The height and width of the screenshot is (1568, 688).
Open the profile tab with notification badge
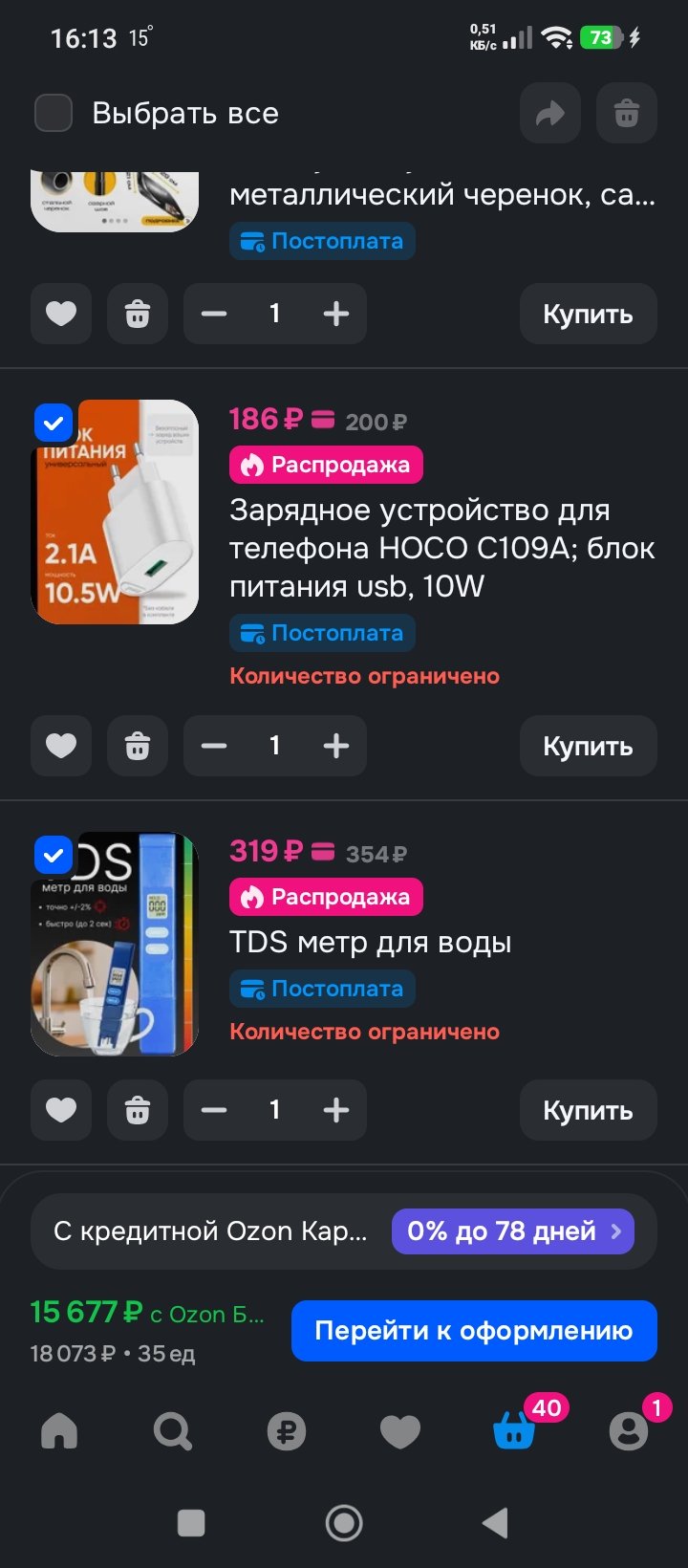click(x=629, y=1431)
